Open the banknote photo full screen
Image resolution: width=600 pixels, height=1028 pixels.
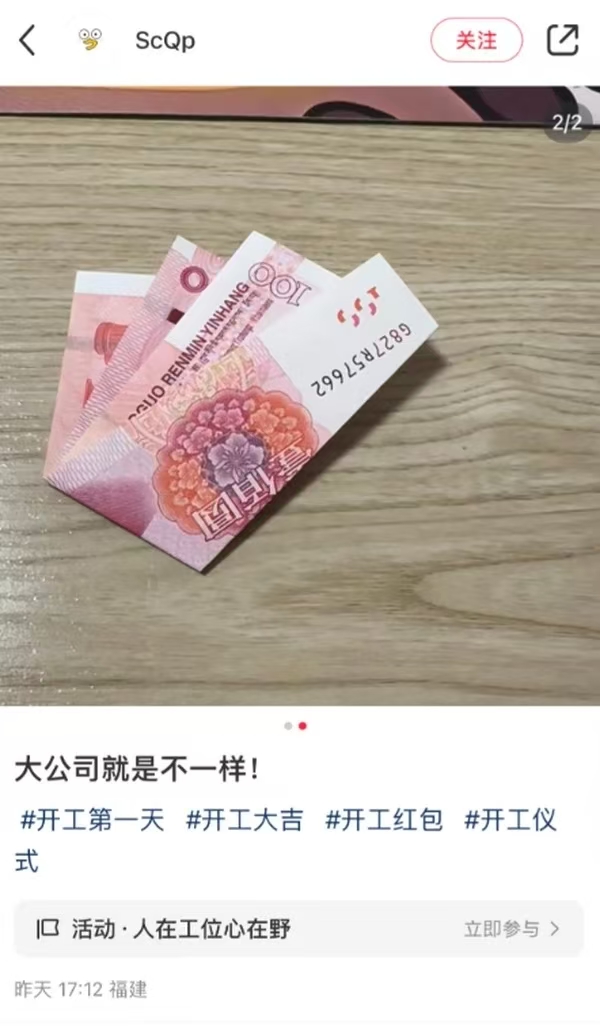300,396
